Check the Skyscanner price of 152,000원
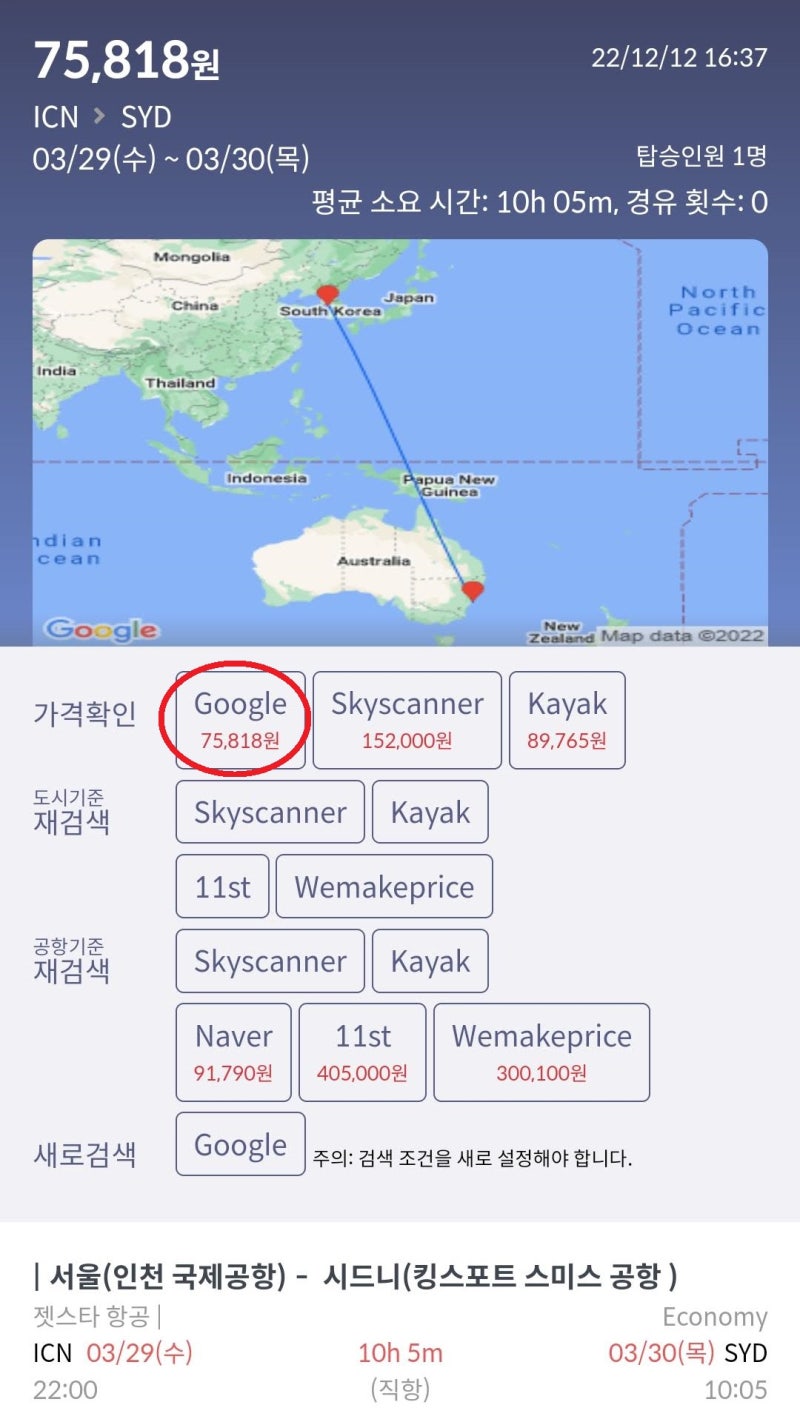Viewport: 800px width, 1422px height. click(x=407, y=720)
